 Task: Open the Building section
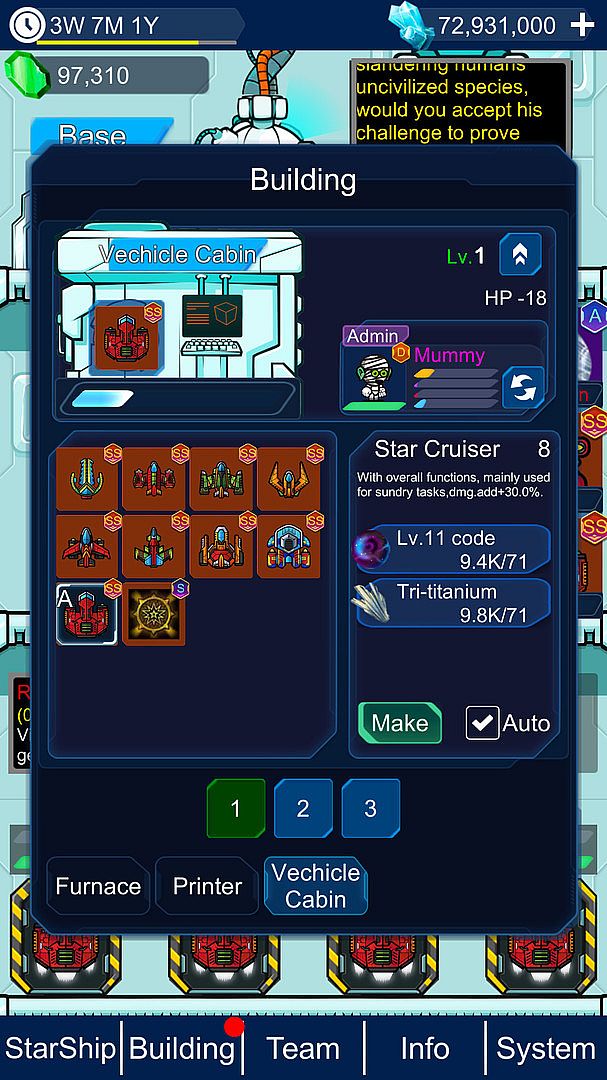[182, 1048]
